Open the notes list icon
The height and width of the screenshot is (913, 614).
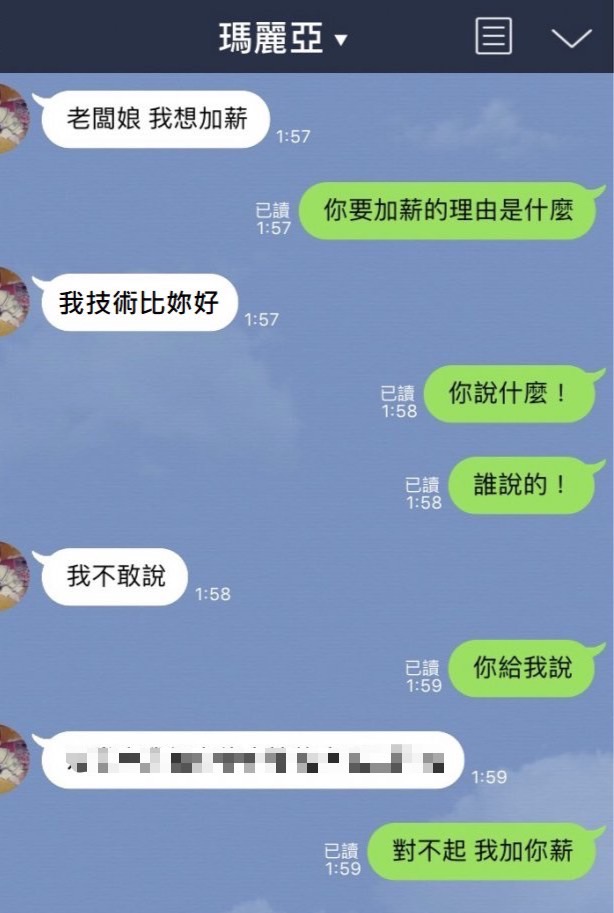coord(493,37)
